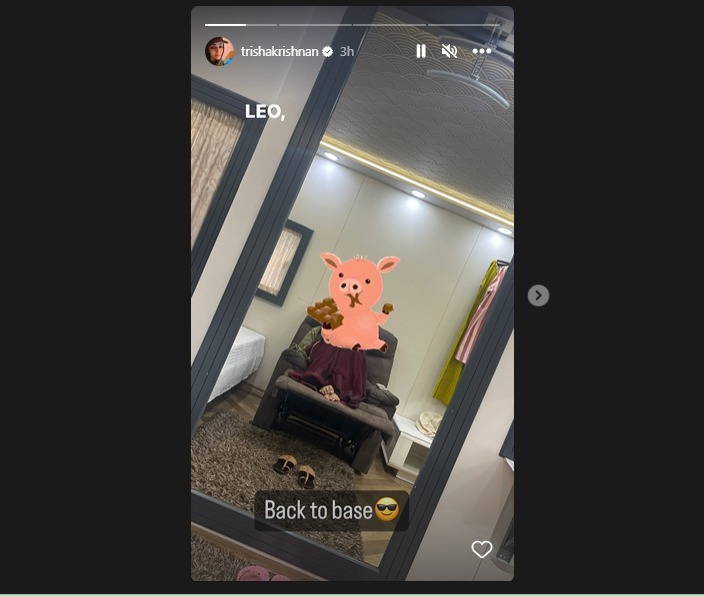Like this story with the heart
704x597 pixels.
point(482,549)
